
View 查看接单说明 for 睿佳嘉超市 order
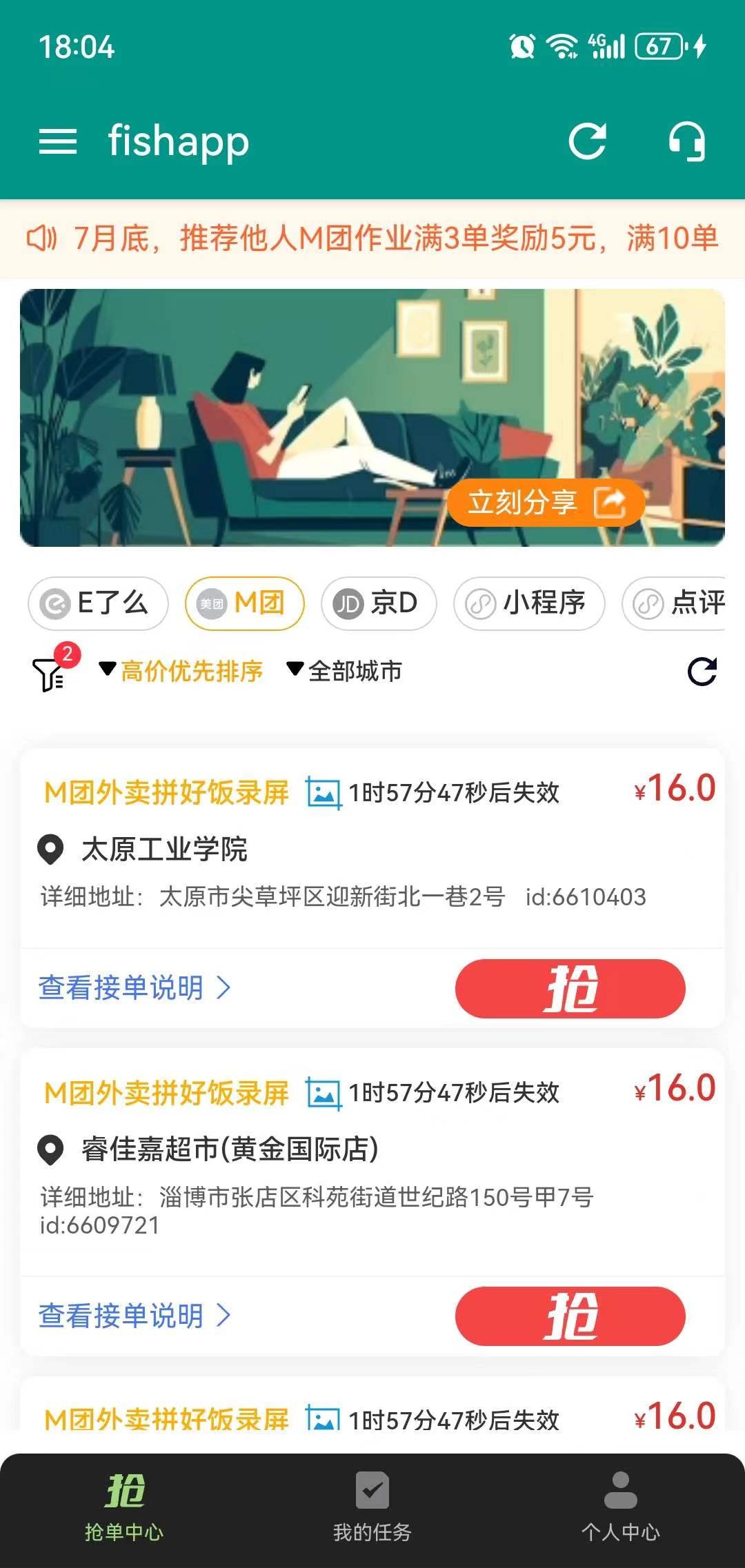pos(135,1316)
